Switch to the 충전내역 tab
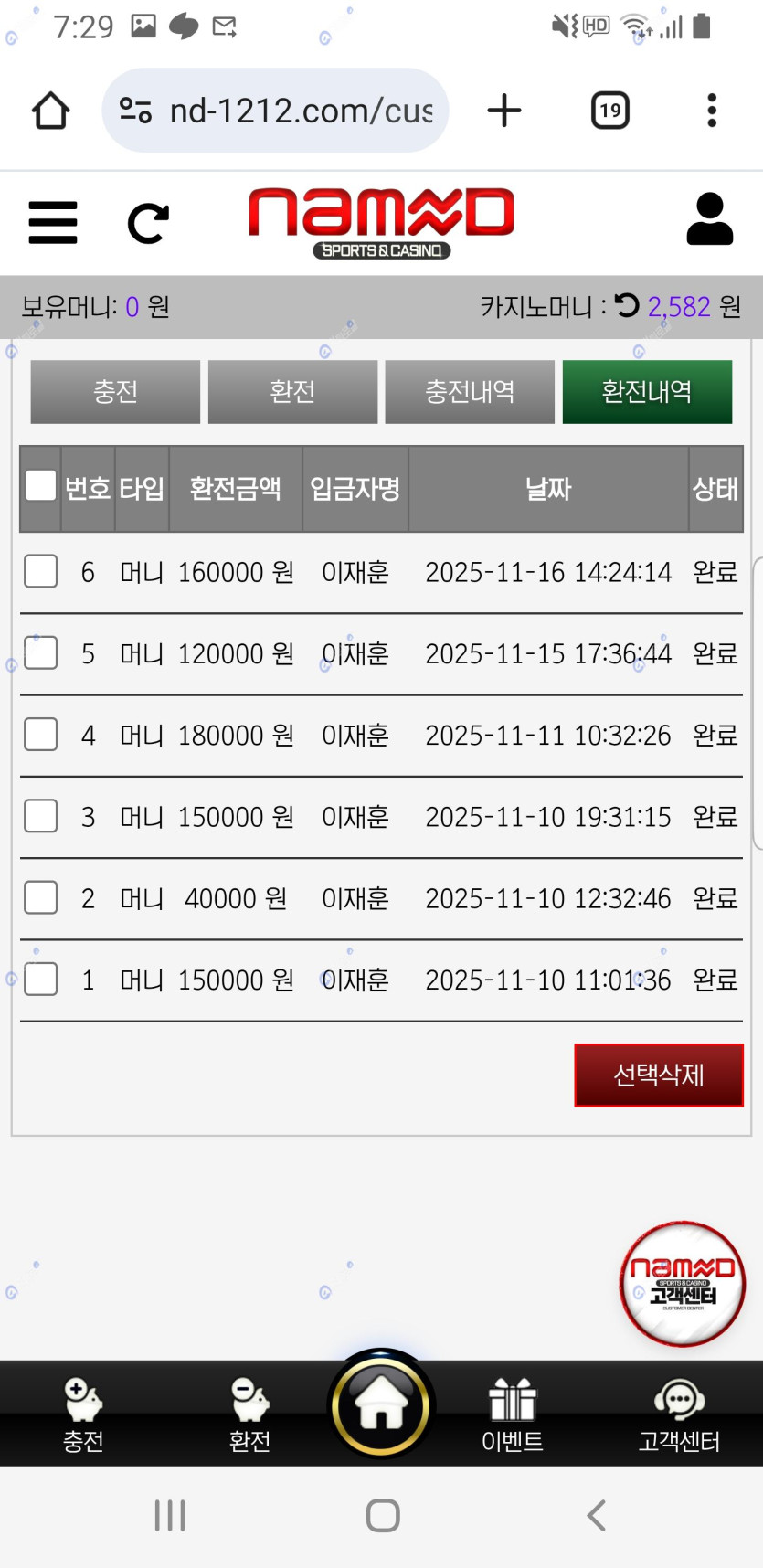 pyautogui.click(x=470, y=392)
